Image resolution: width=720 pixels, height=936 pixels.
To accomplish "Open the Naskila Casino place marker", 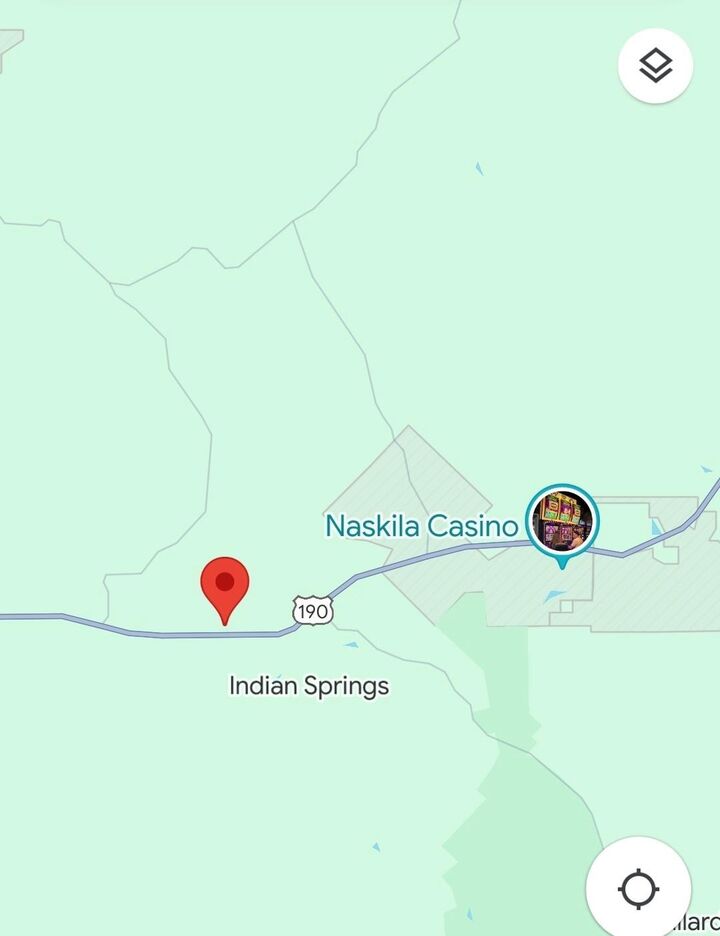I will pyautogui.click(x=561, y=522).
